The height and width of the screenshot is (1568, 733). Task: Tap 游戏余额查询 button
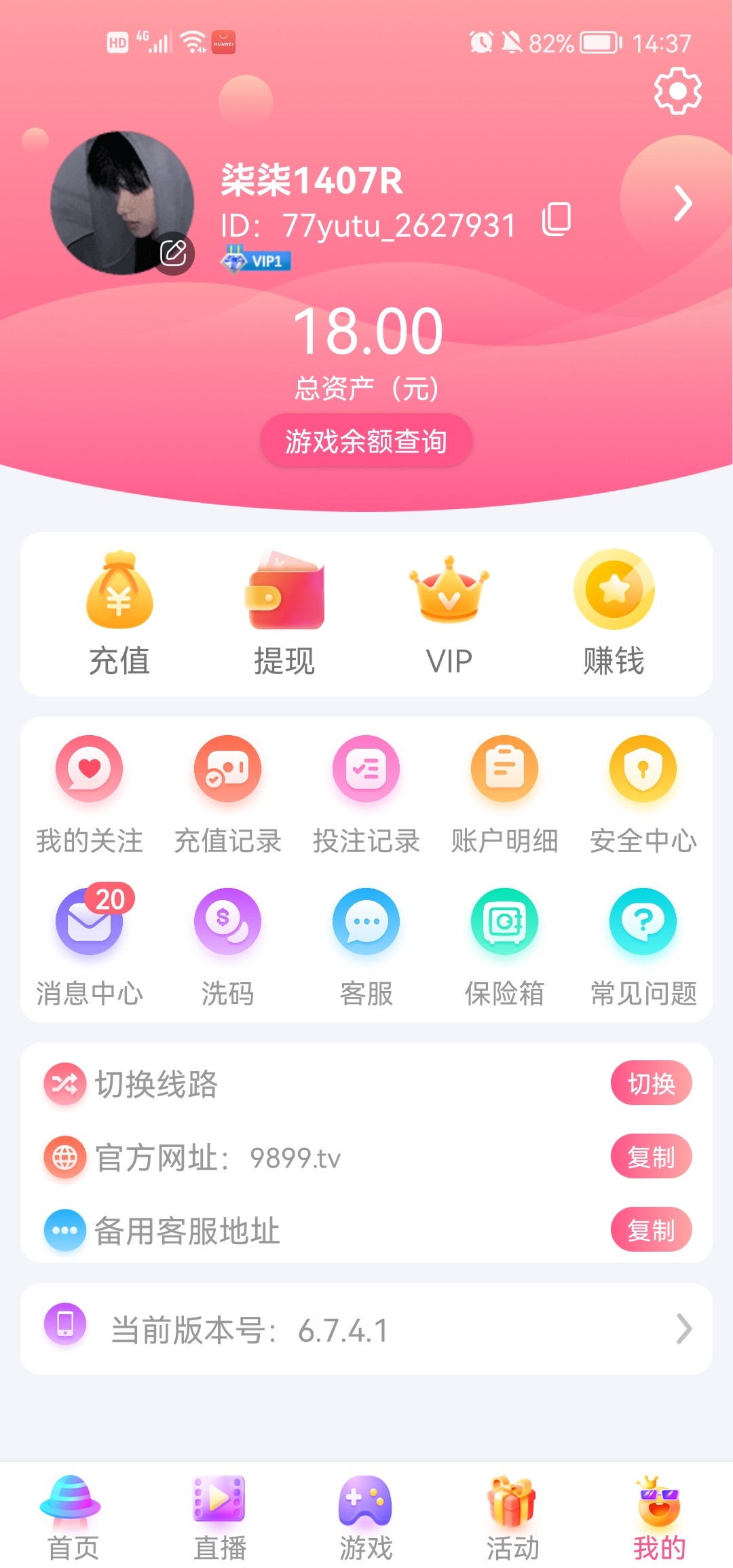(x=366, y=441)
